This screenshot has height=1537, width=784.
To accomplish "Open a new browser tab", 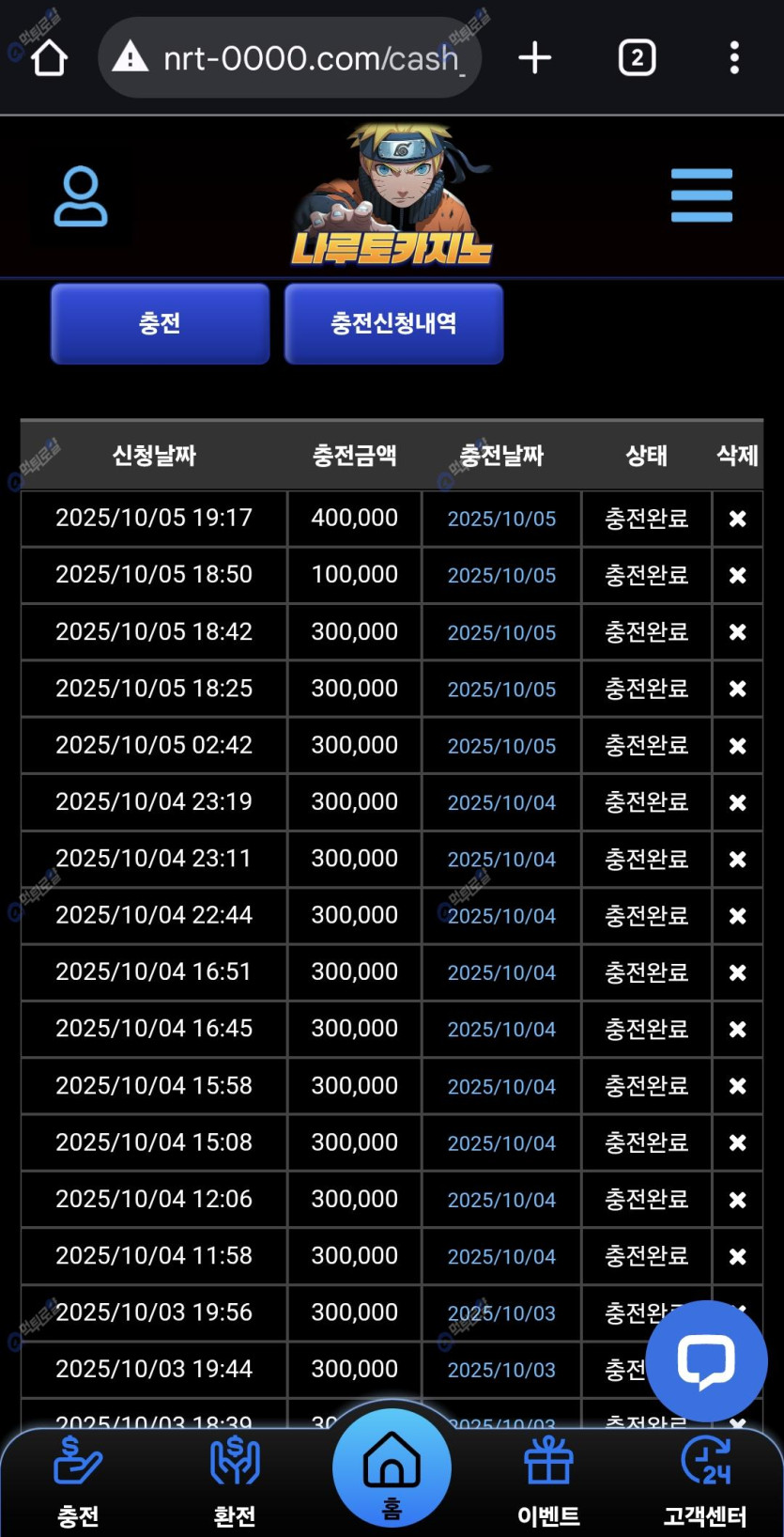I will [x=534, y=58].
